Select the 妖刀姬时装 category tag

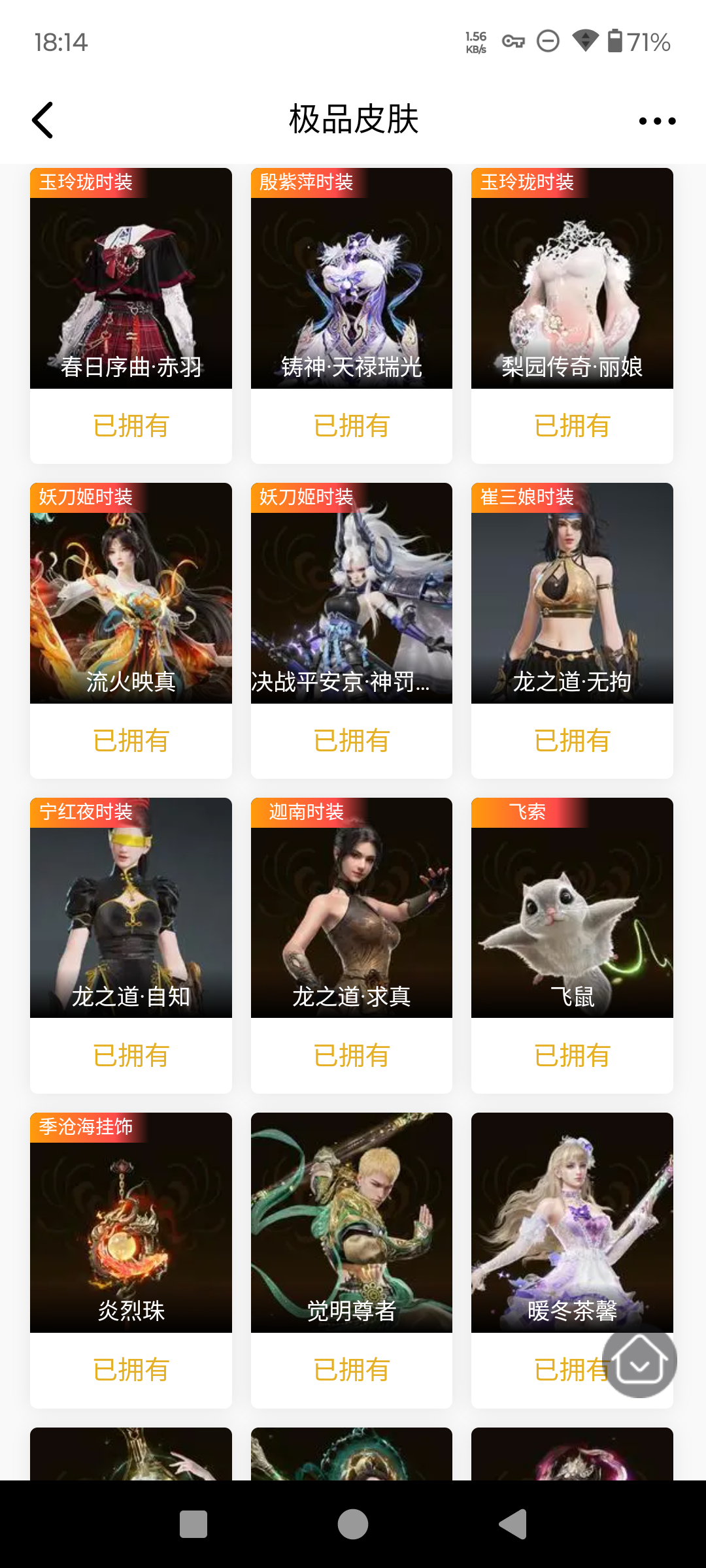[86, 498]
